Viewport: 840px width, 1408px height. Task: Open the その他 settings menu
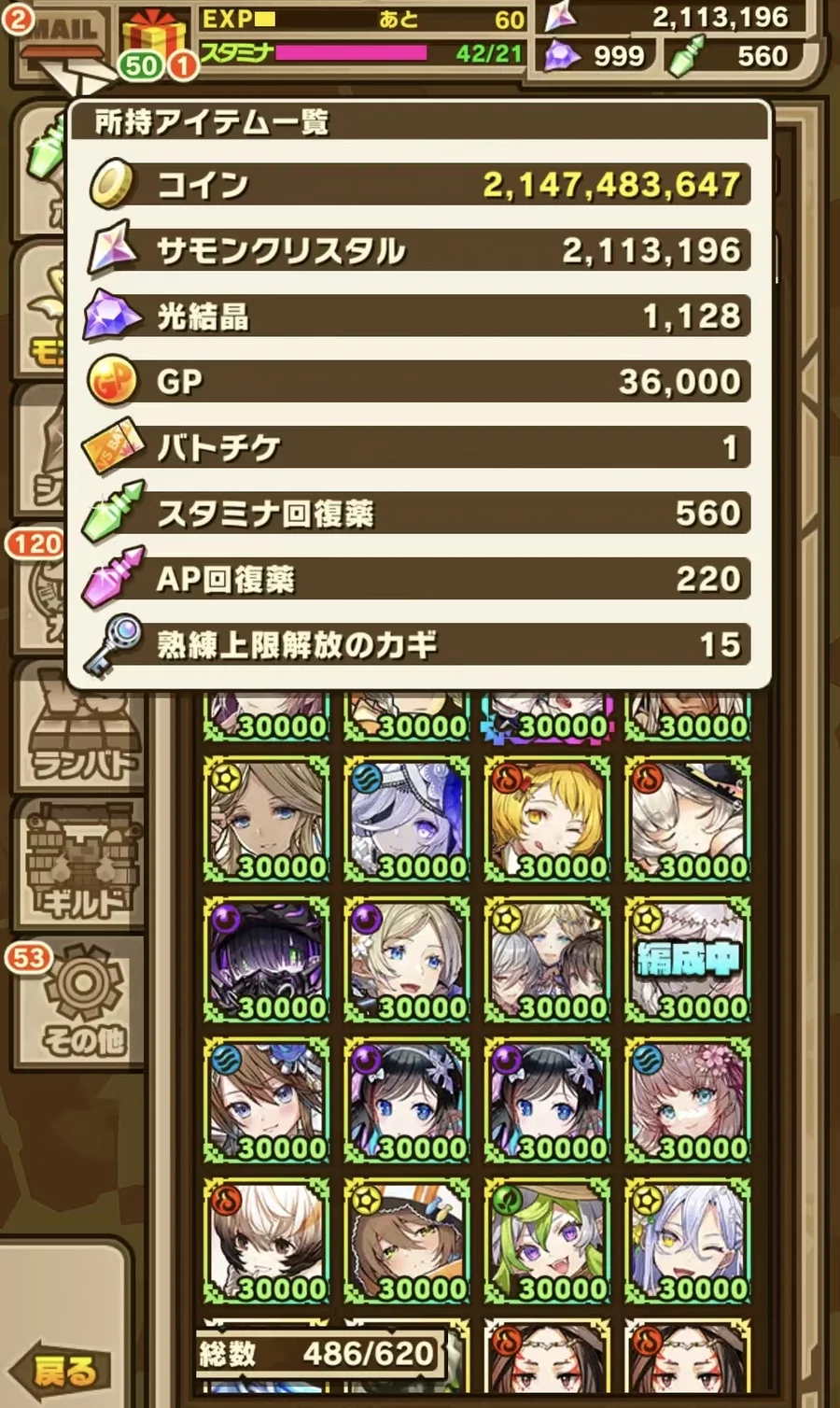pos(81,1005)
